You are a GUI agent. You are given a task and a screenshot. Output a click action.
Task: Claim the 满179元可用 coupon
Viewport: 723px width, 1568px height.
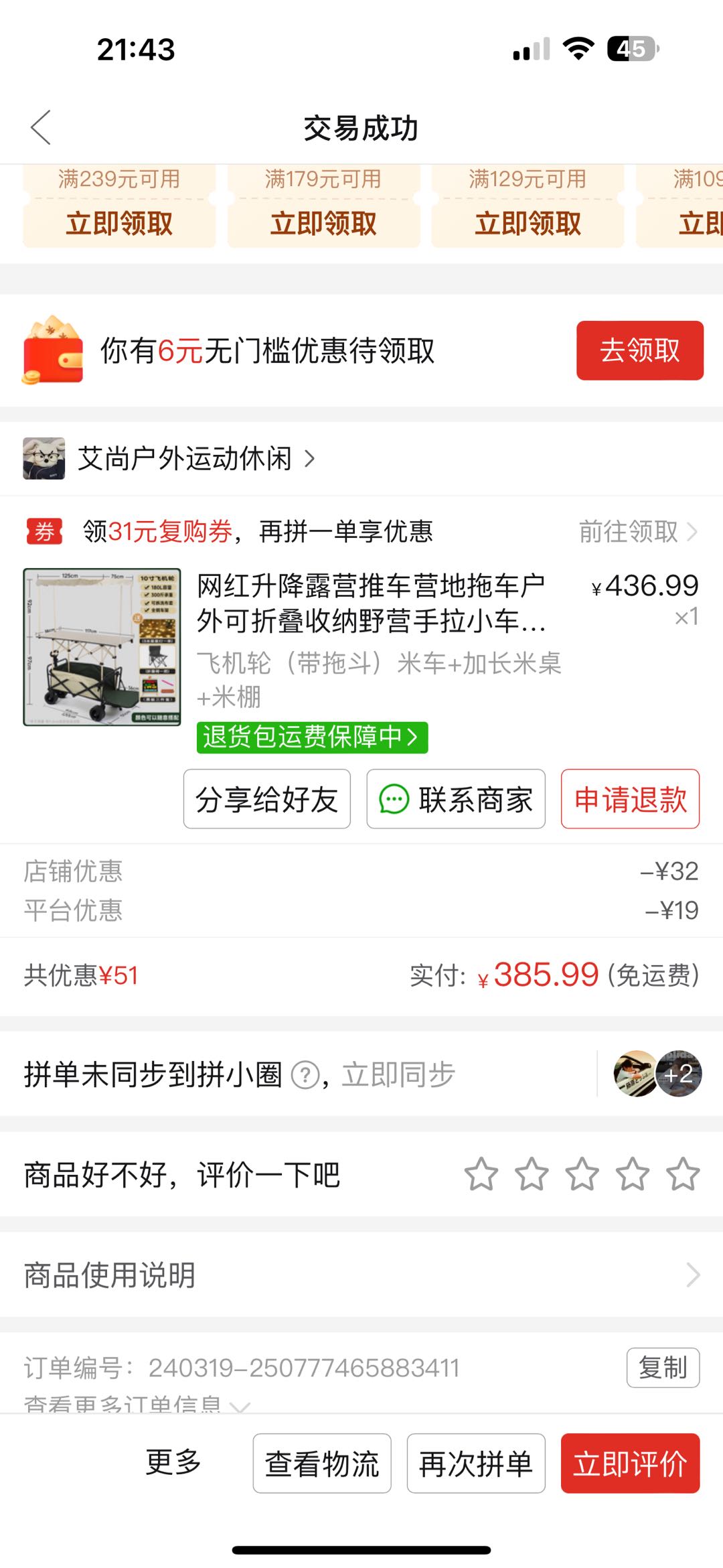pos(323,223)
